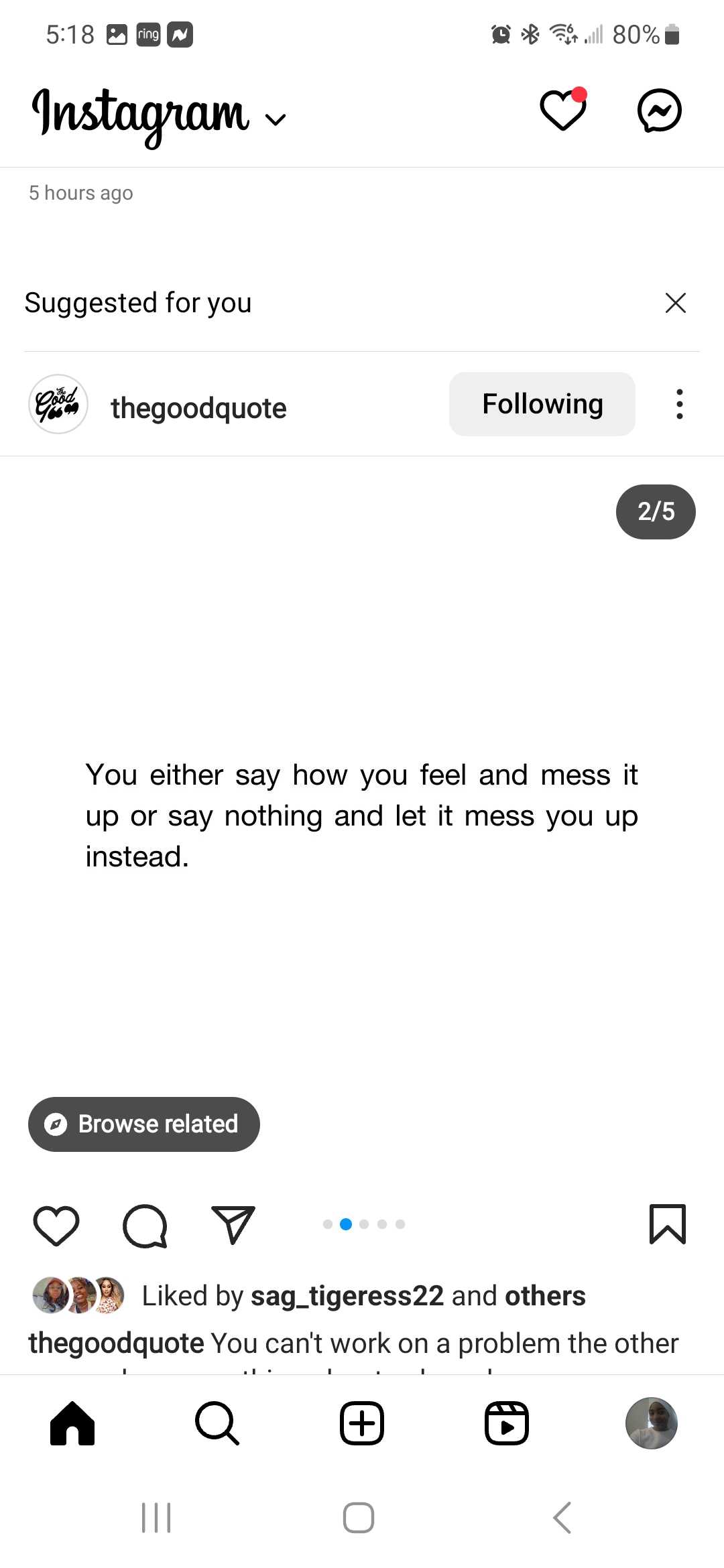Create a new post

click(362, 1423)
